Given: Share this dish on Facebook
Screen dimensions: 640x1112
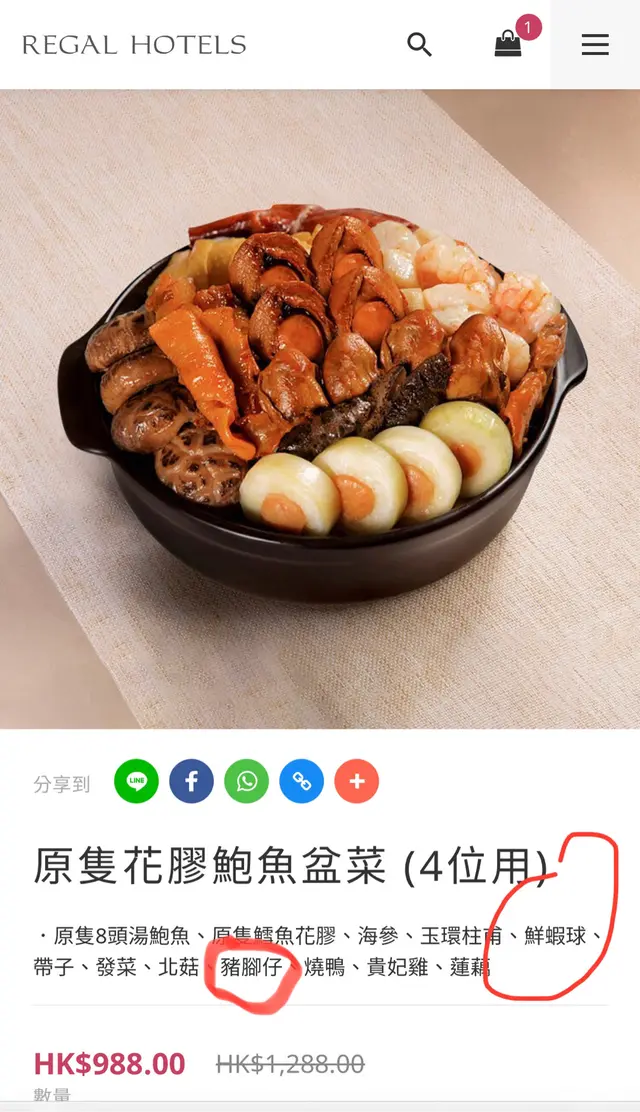Looking at the screenshot, I should pyautogui.click(x=192, y=782).
